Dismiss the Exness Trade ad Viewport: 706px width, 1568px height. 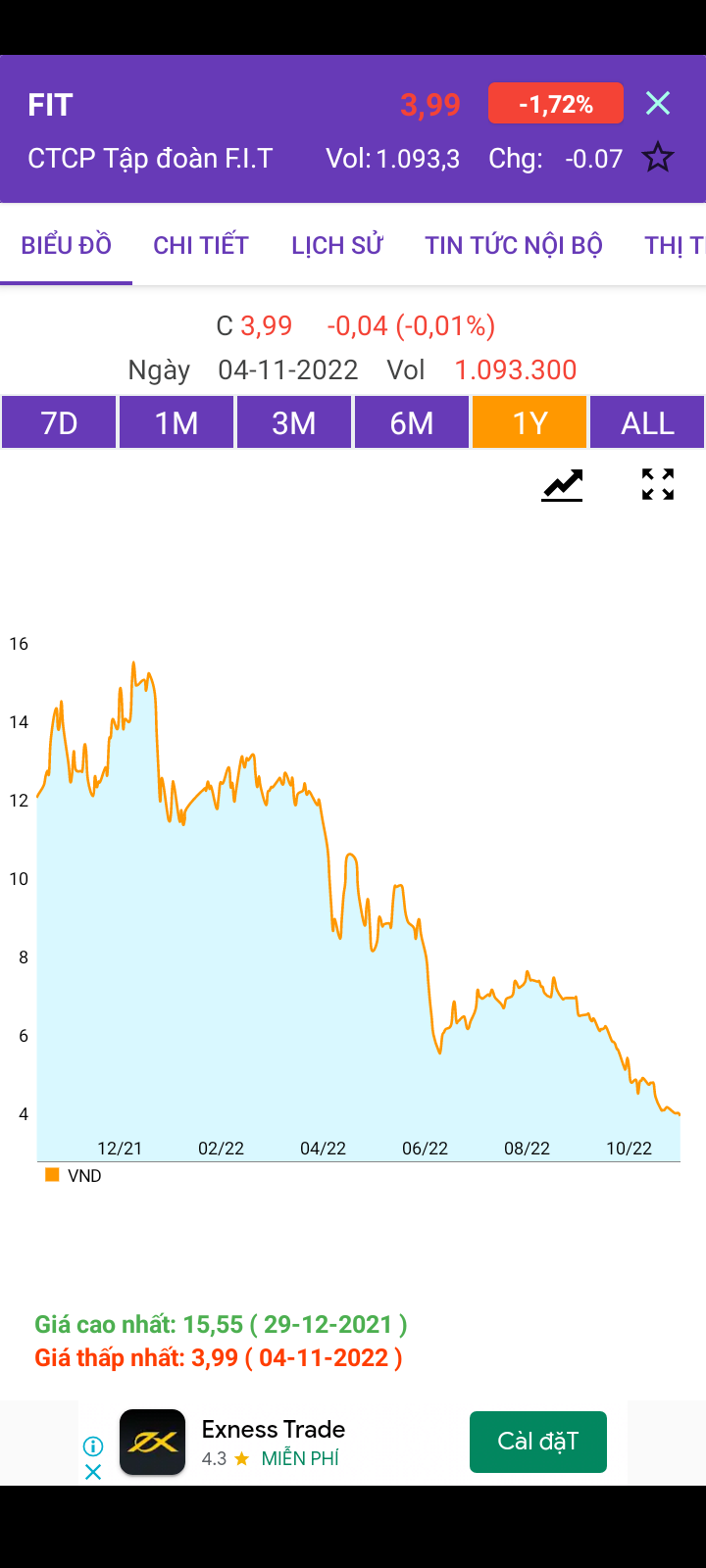(93, 1472)
